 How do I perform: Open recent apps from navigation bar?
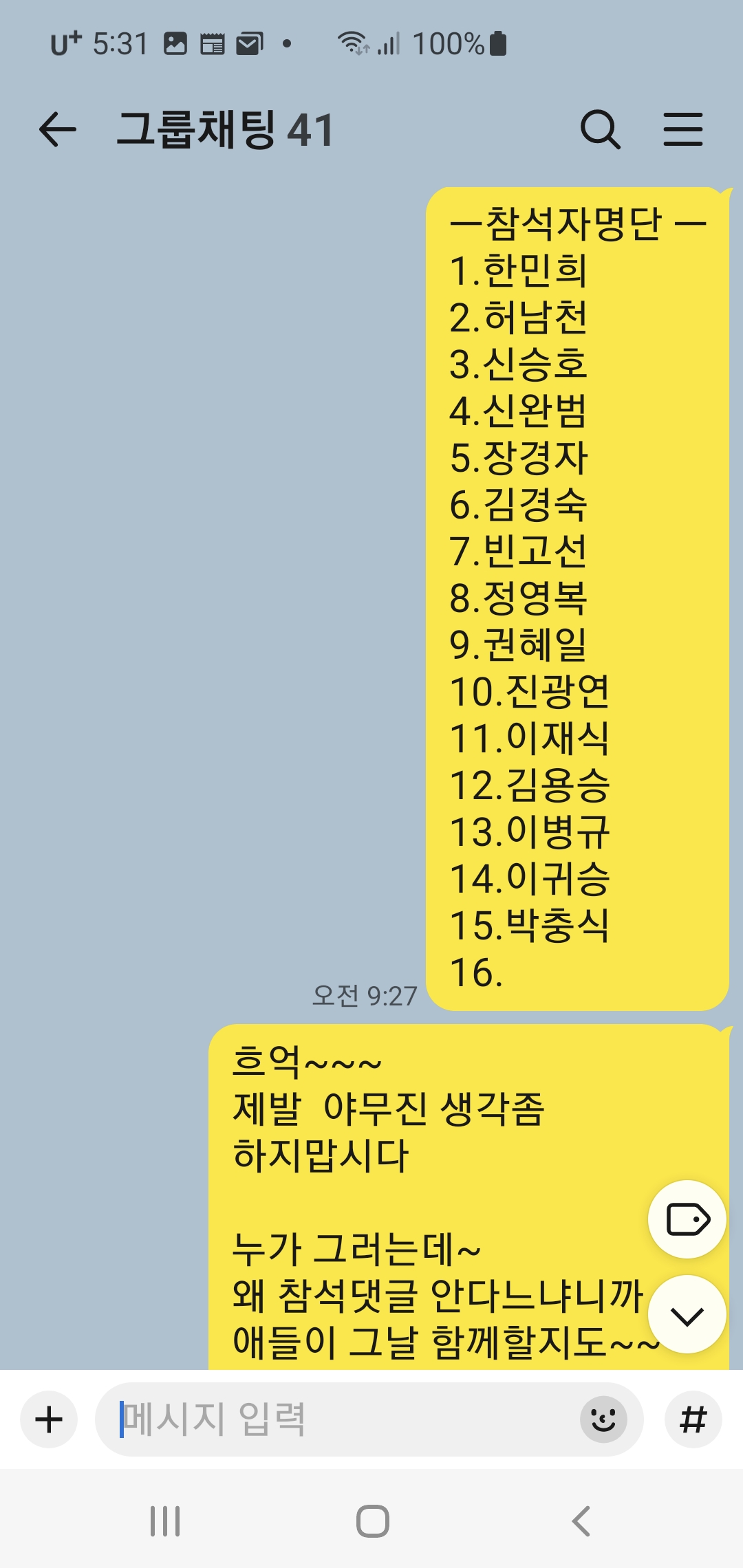pyautogui.click(x=165, y=1521)
